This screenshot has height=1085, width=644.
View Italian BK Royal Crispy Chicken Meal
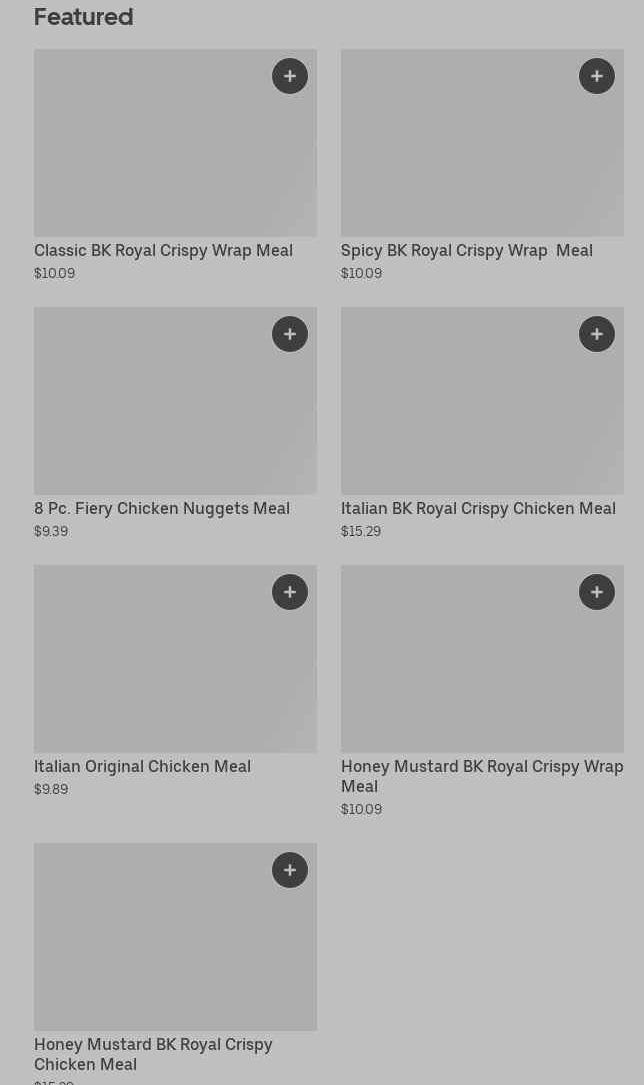click(478, 508)
